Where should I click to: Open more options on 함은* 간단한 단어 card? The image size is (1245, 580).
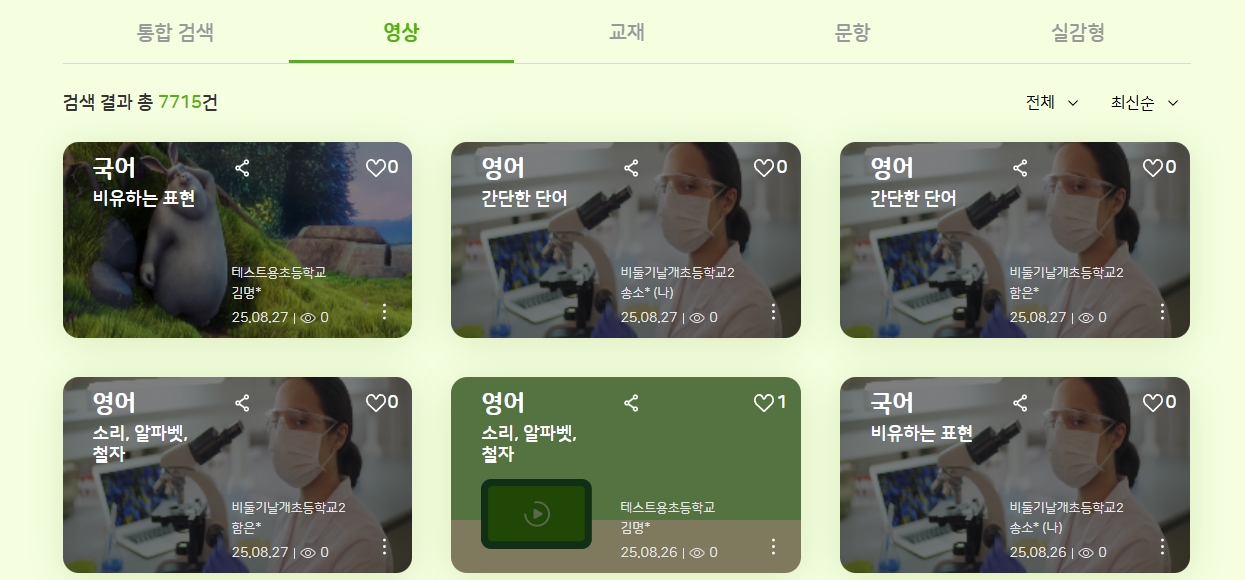[1162, 312]
